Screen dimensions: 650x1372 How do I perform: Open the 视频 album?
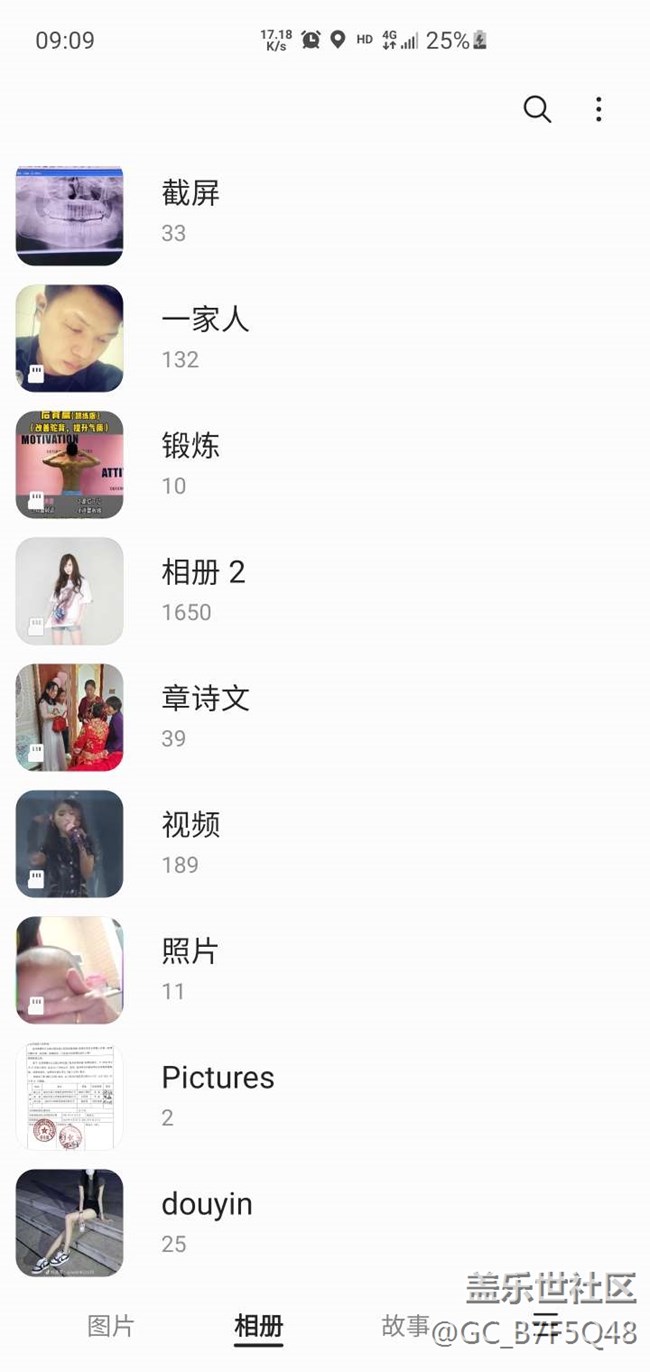325,843
